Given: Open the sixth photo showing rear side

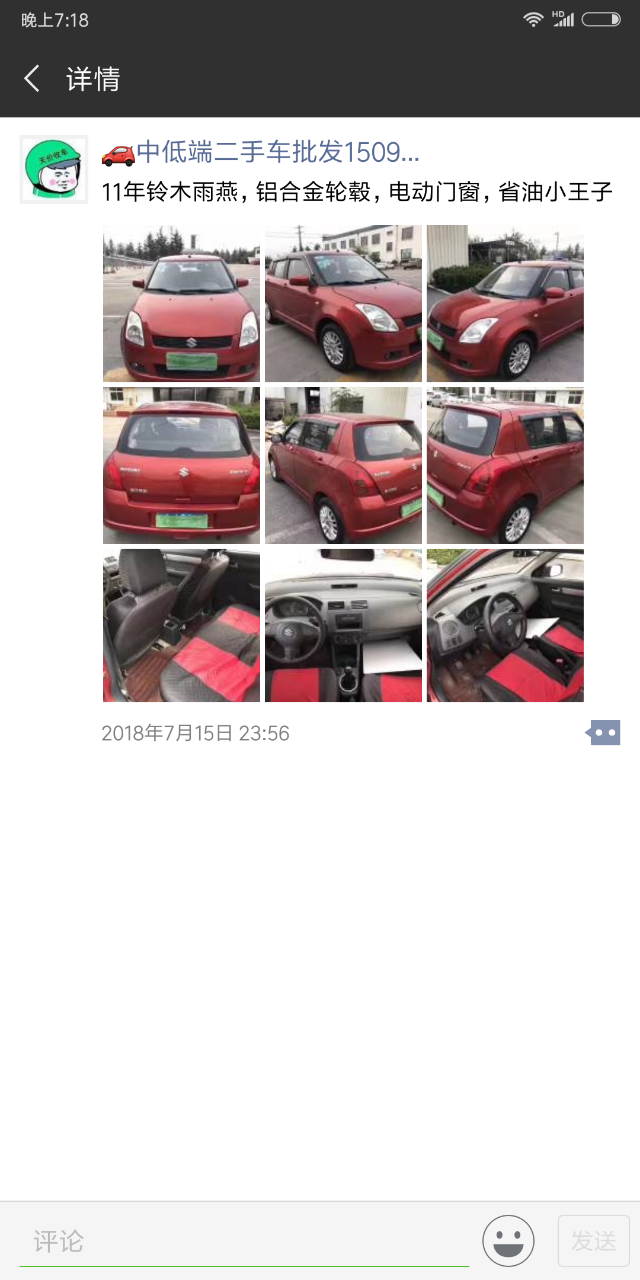Looking at the screenshot, I should point(505,465).
